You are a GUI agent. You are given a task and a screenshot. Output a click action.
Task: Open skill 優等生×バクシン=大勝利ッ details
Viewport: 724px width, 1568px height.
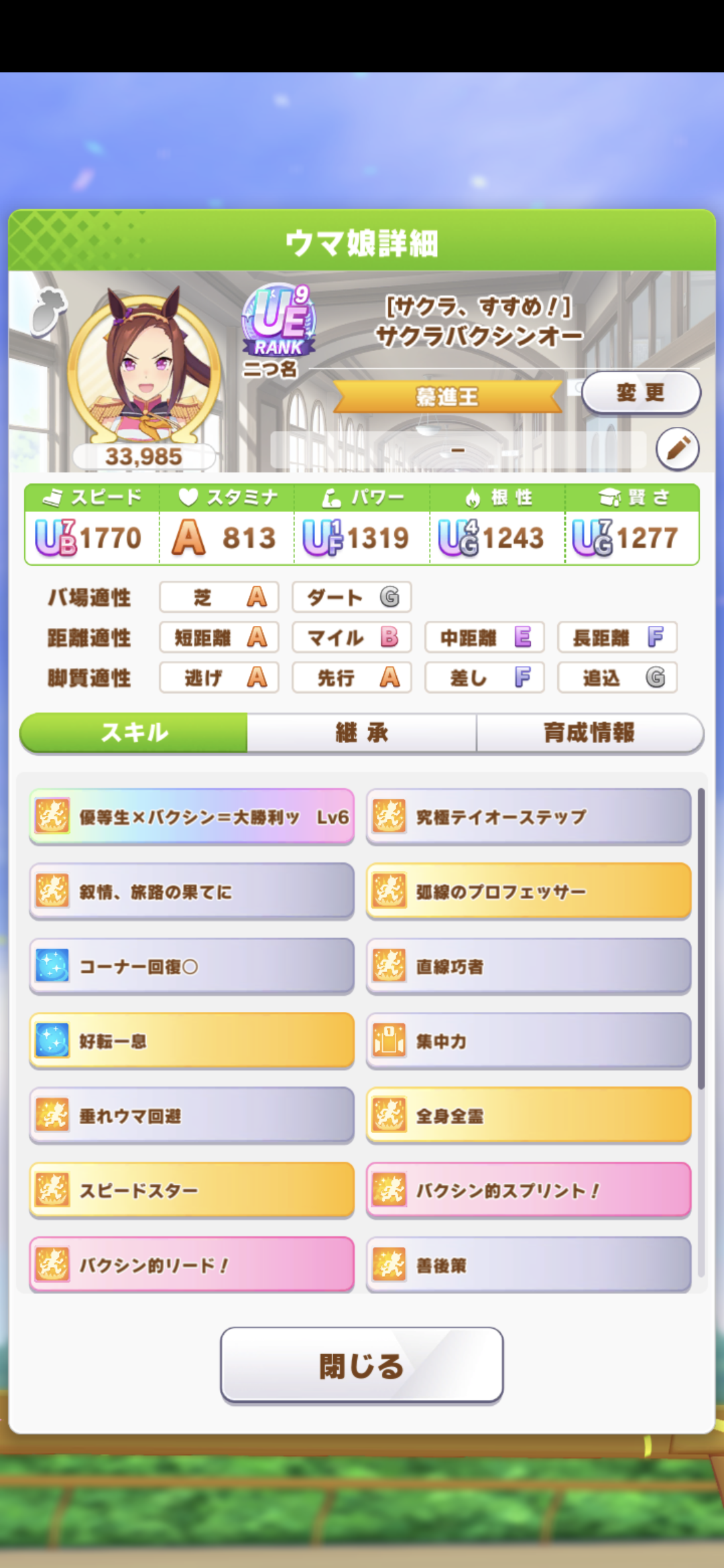(x=192, y=817)
